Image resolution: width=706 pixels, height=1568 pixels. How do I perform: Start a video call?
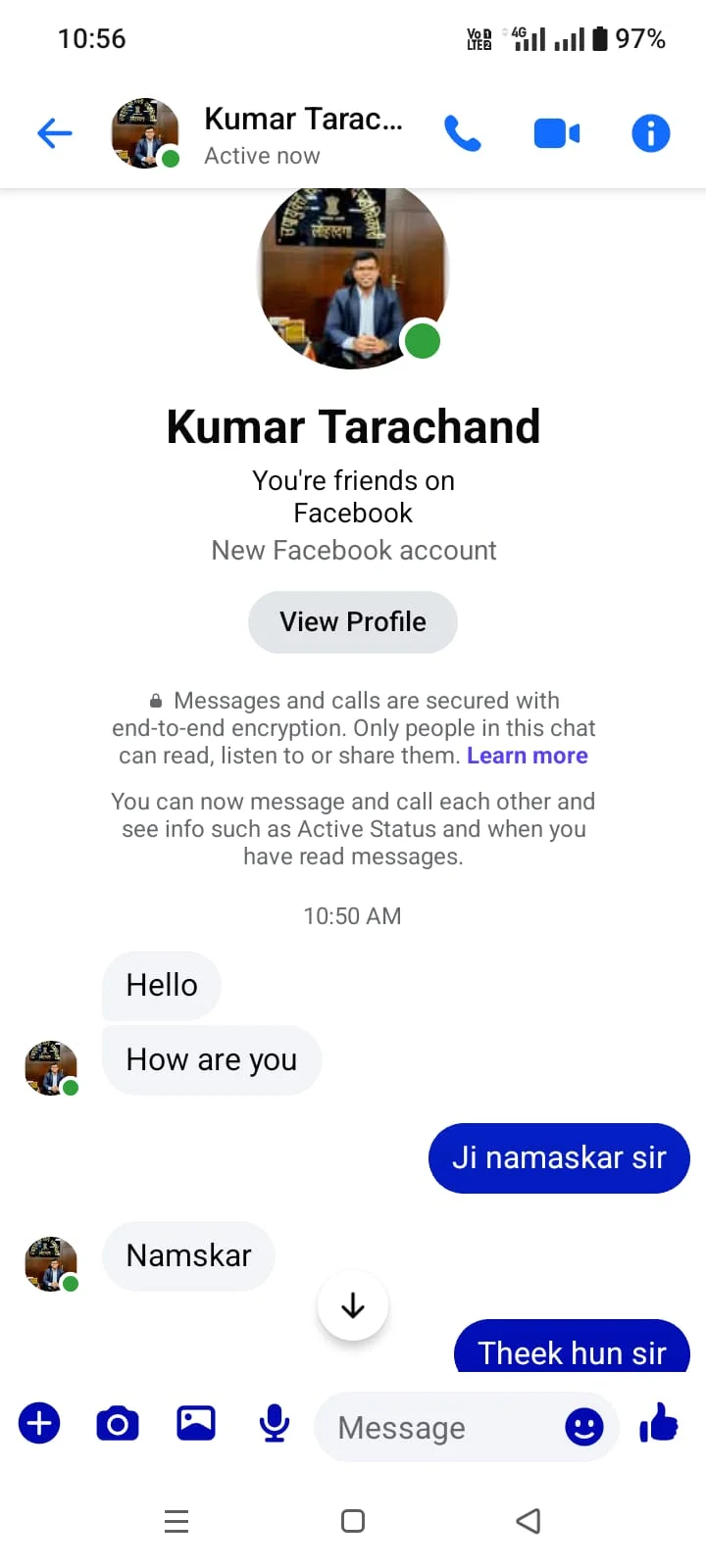point(556,133)
